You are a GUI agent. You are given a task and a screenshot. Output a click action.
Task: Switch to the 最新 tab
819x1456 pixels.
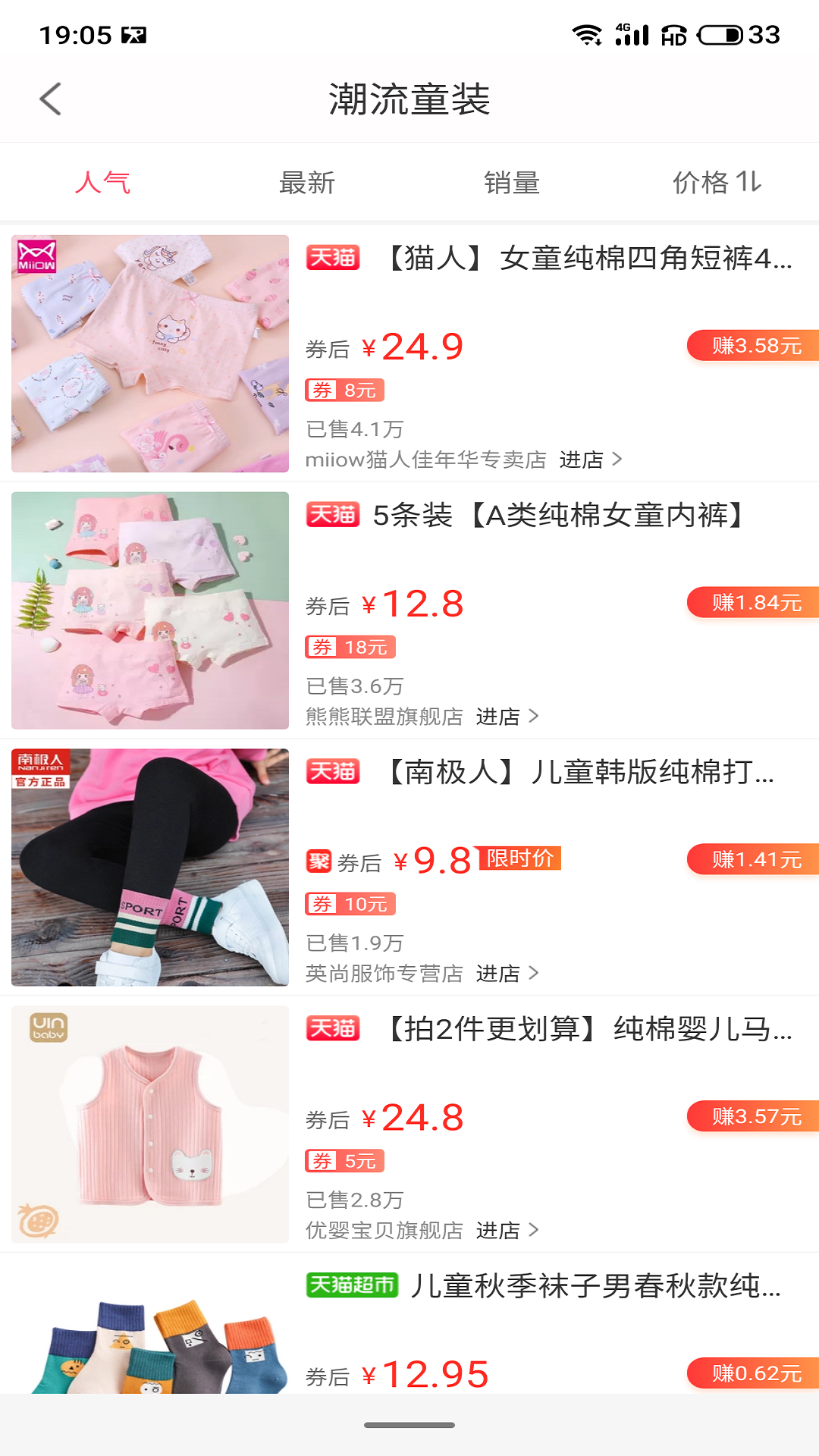click(307, 181)
